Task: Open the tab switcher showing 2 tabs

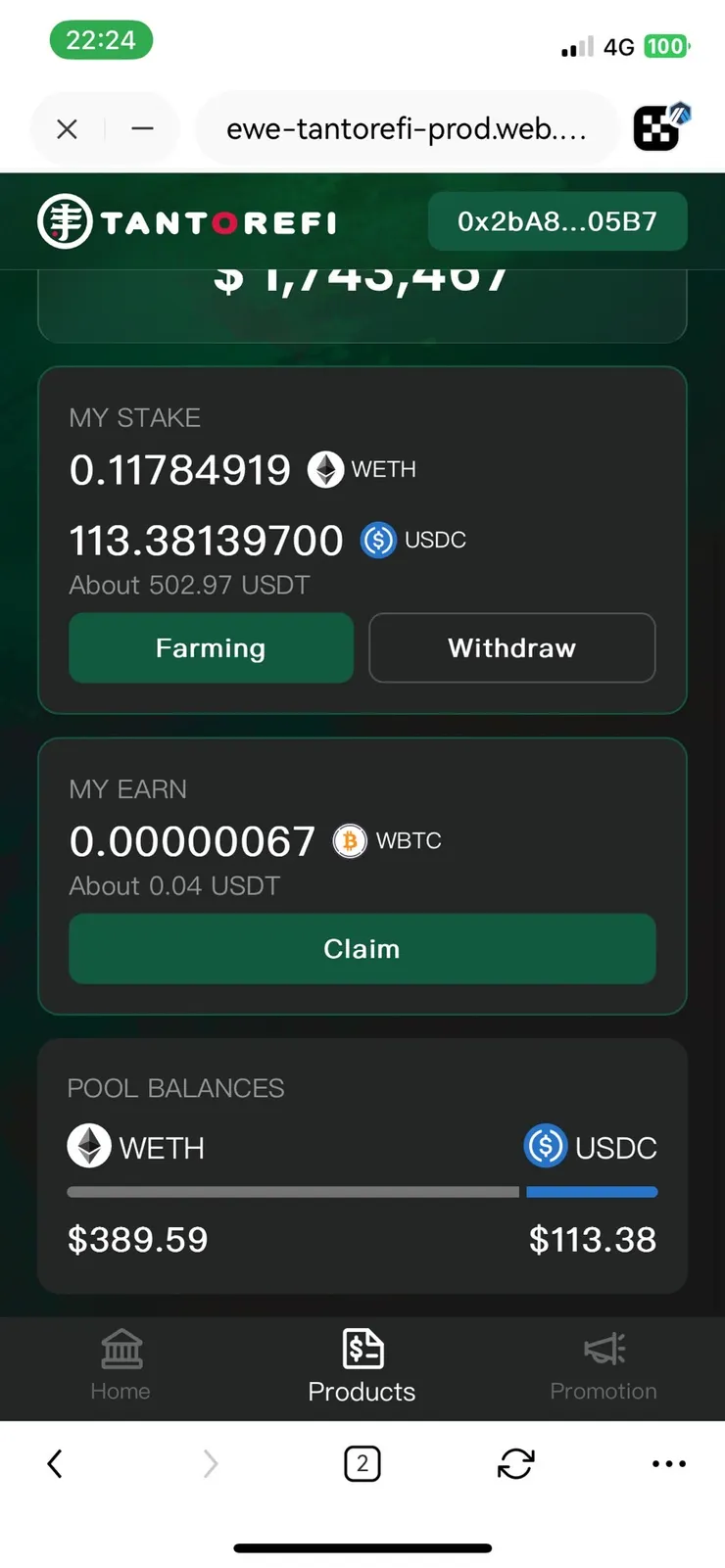Action: [362, 1463]
